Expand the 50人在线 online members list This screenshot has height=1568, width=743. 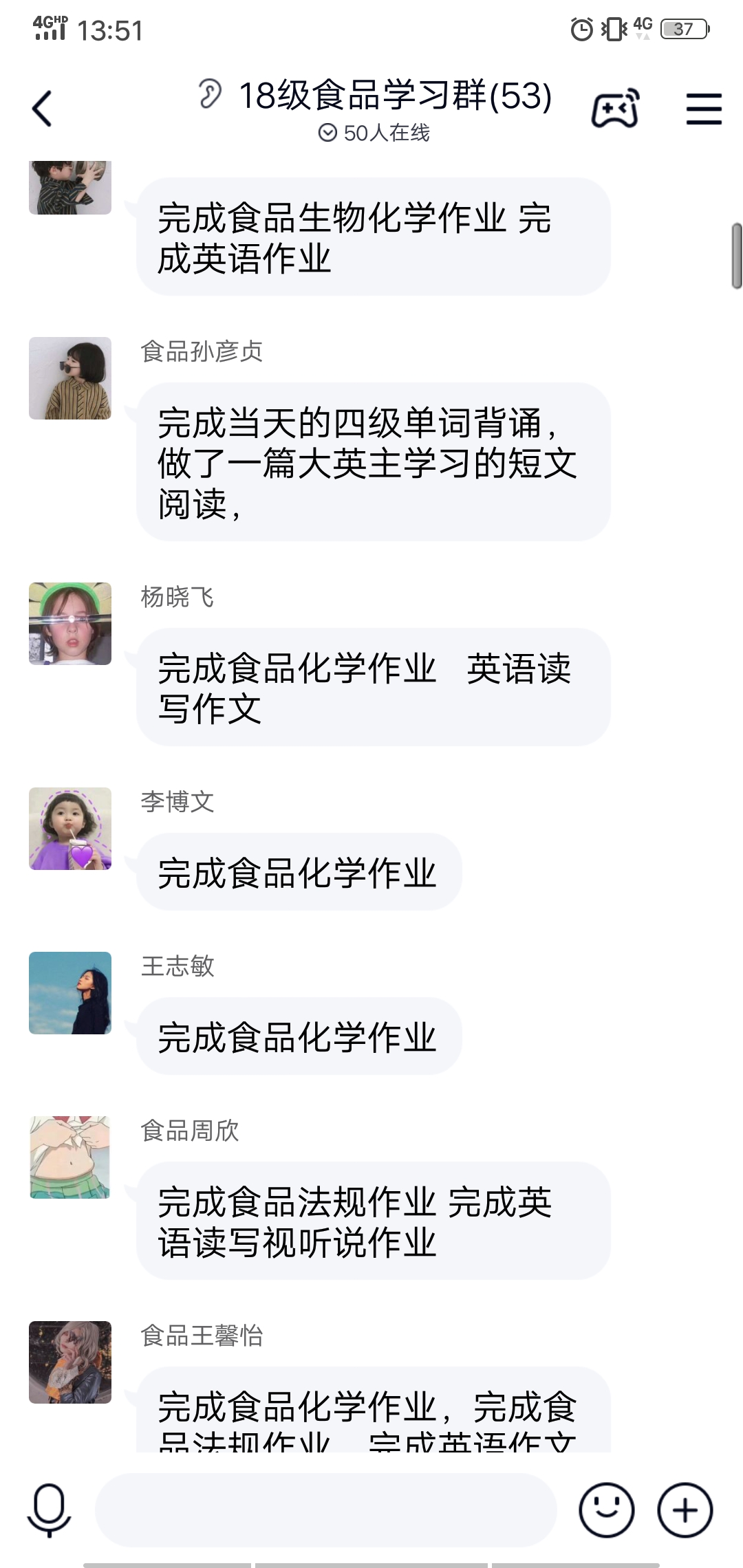tap(374, 133)
